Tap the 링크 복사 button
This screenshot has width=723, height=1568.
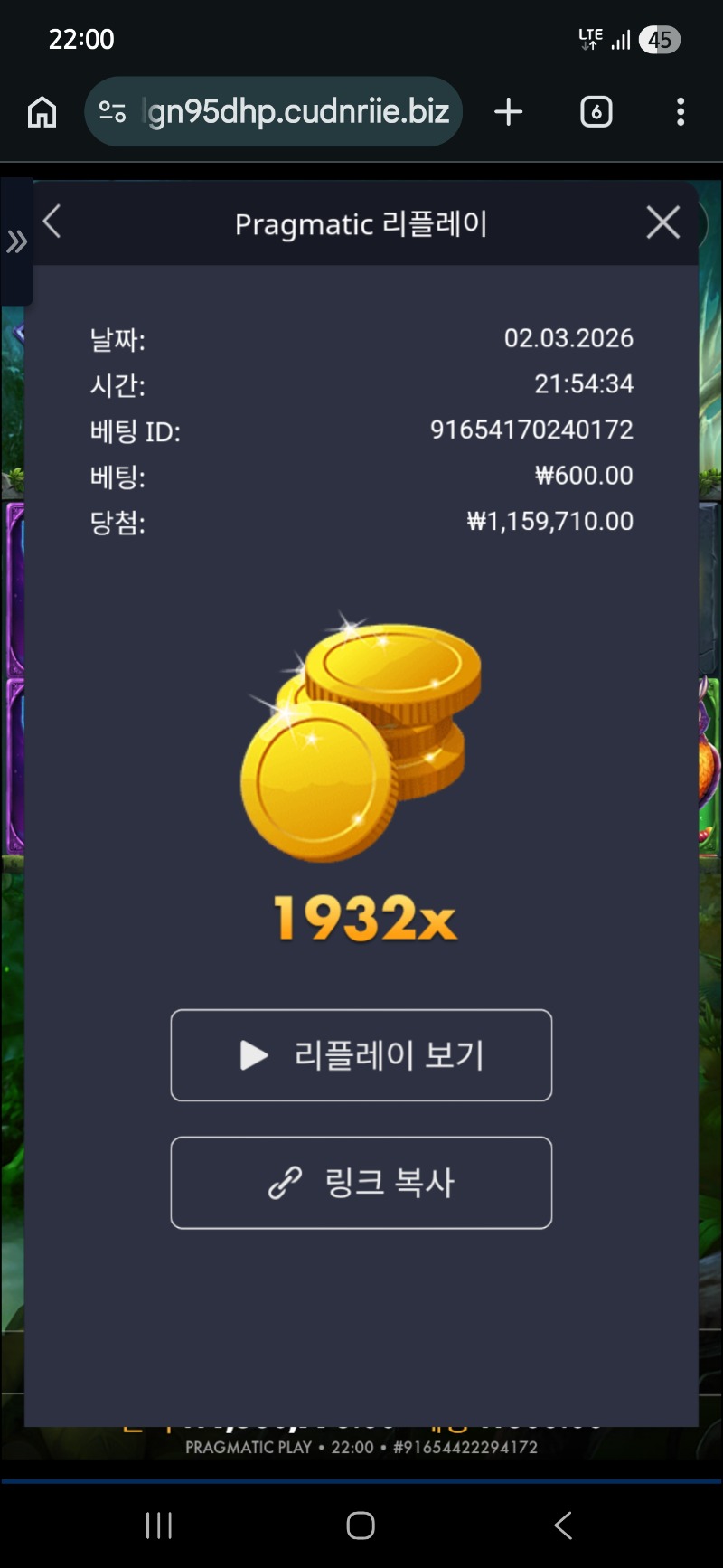361,1183
